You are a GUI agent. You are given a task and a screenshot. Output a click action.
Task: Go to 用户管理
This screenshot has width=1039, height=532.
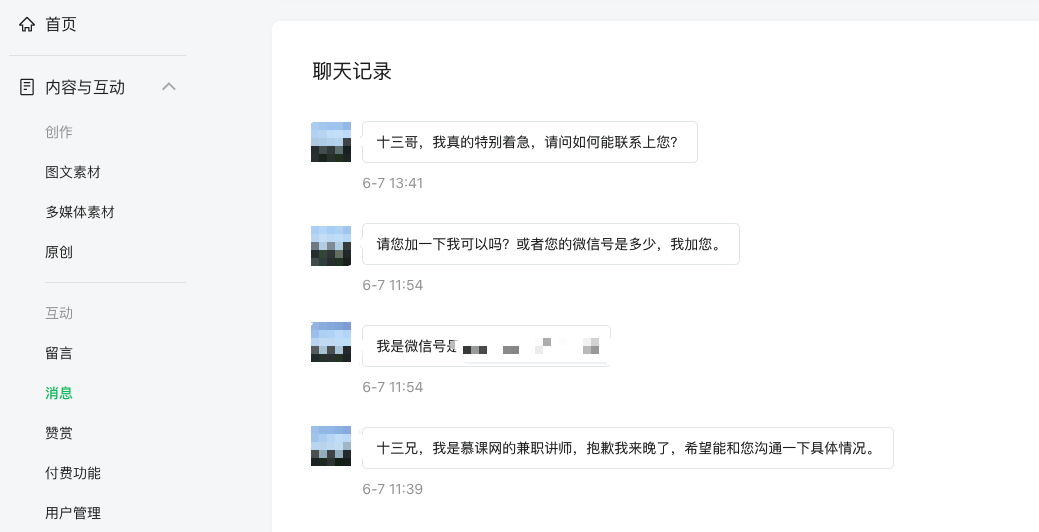point(73,513)
